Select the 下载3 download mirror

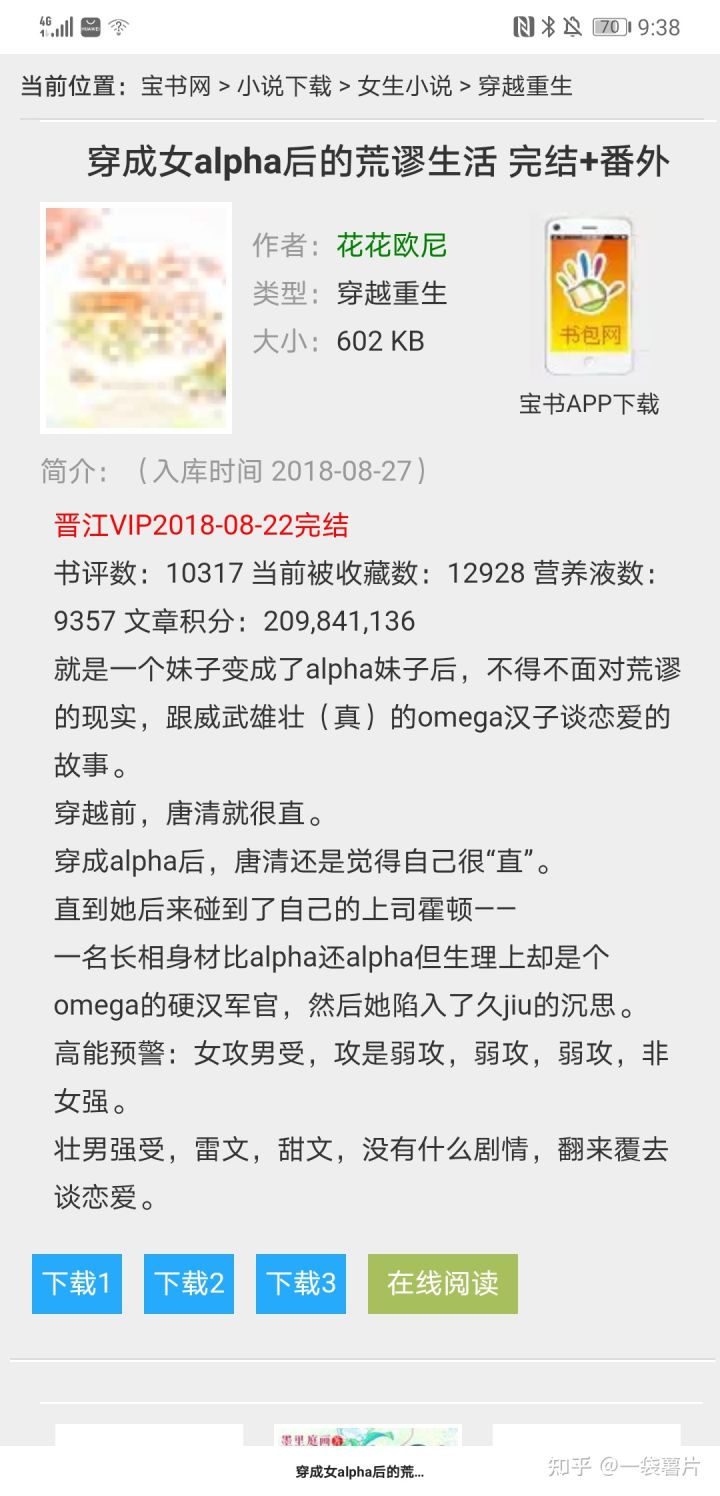click(x=301, y=1283)
